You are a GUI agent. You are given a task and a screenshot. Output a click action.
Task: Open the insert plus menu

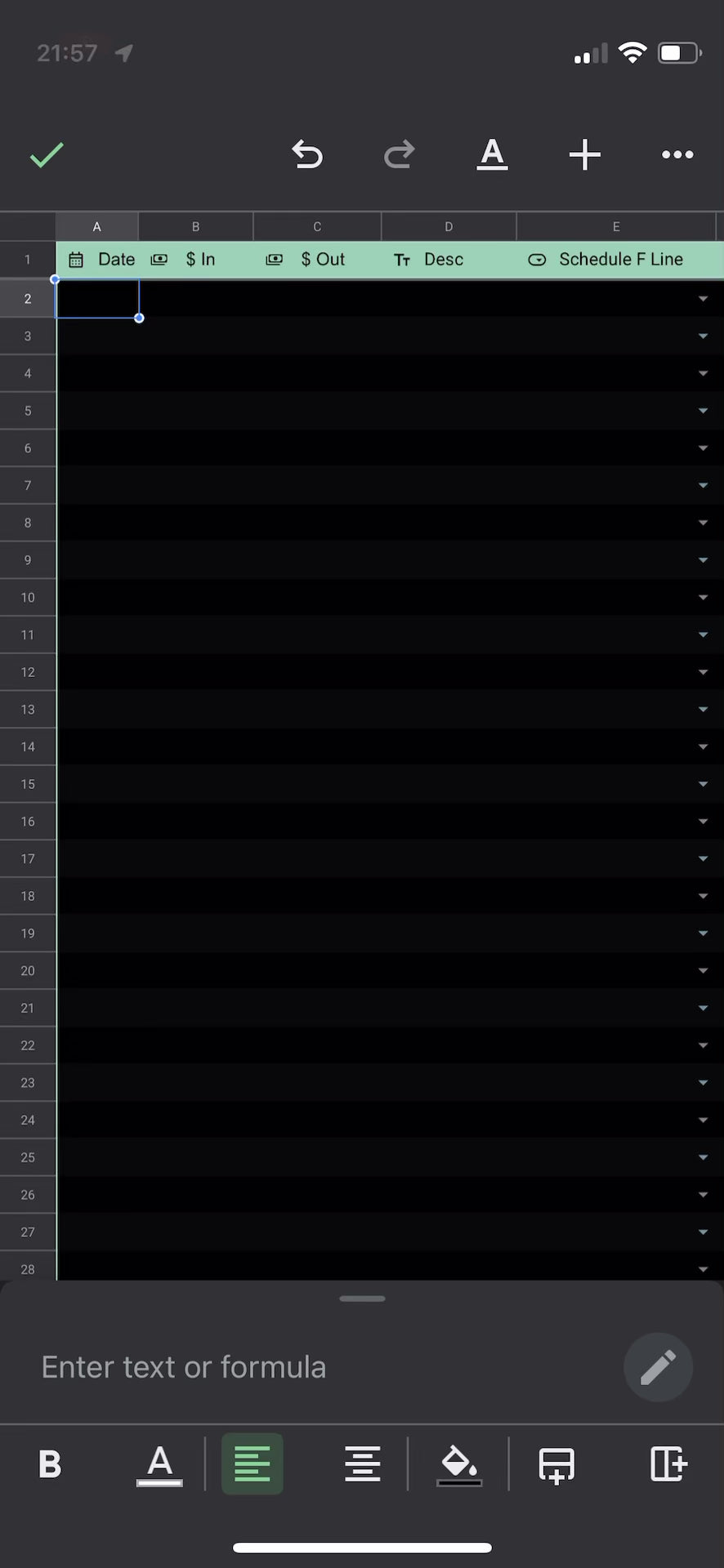tap(584, 154)
